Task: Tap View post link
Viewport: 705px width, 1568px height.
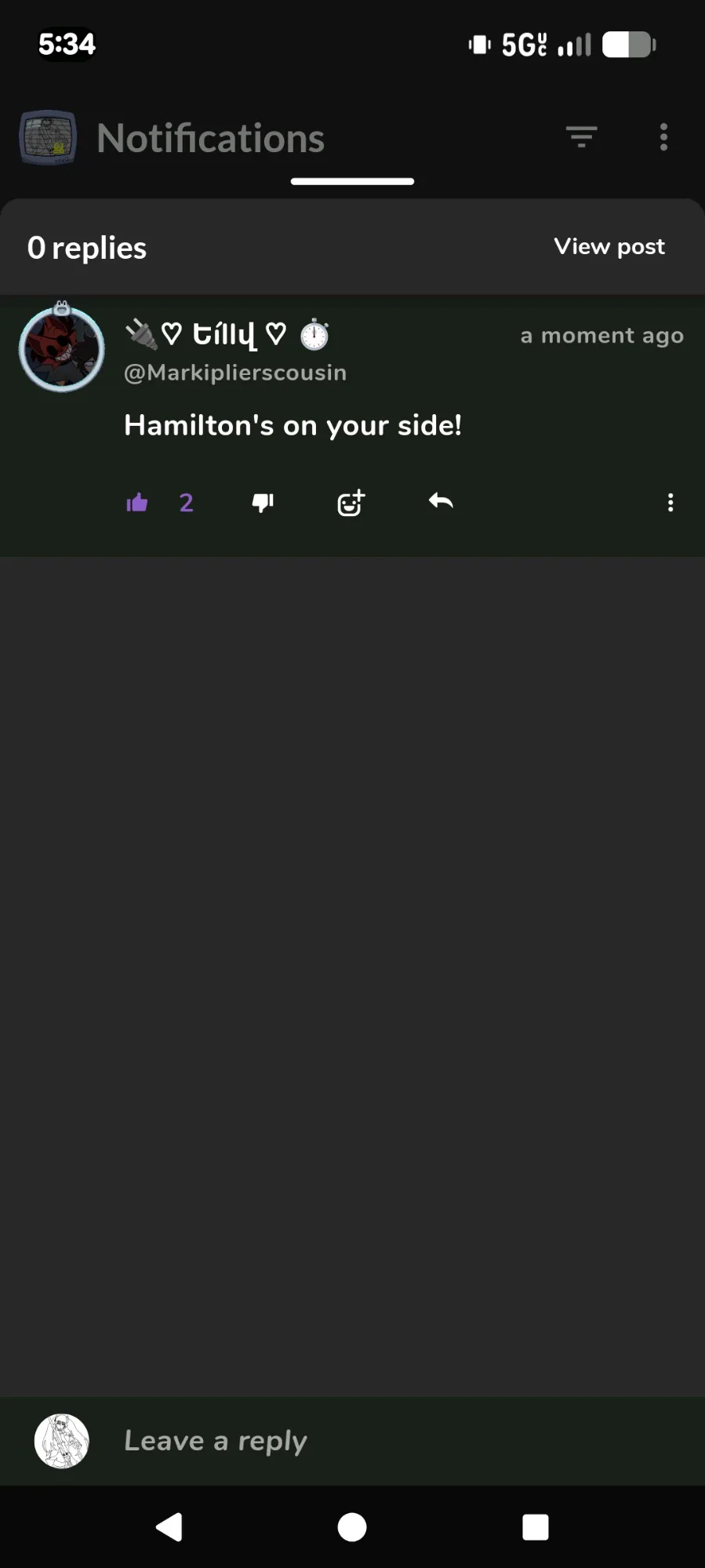Action: point(609,246)
